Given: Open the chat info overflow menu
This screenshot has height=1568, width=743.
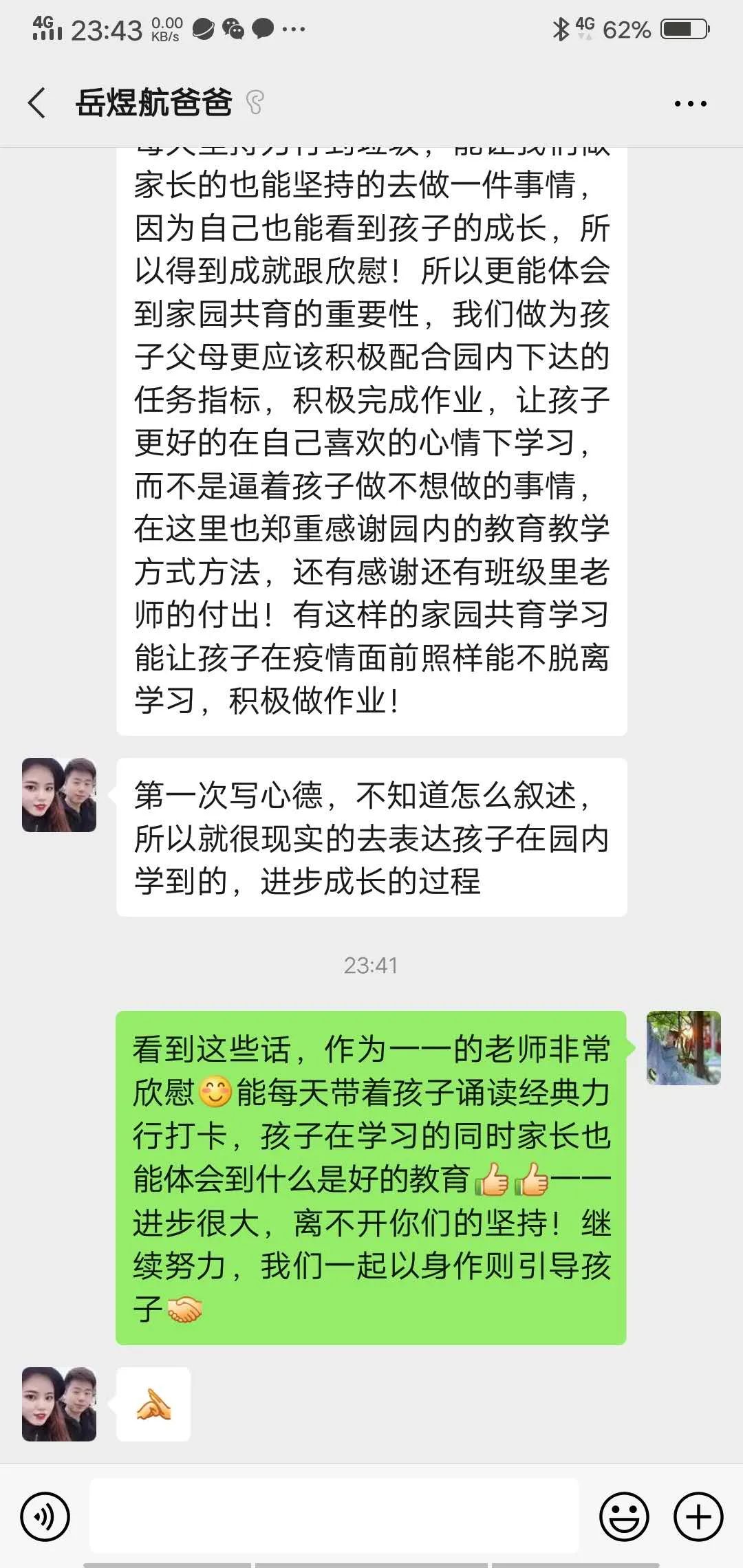Looking at the screenshot, I should pyautogui.click(x=690, y=104).
